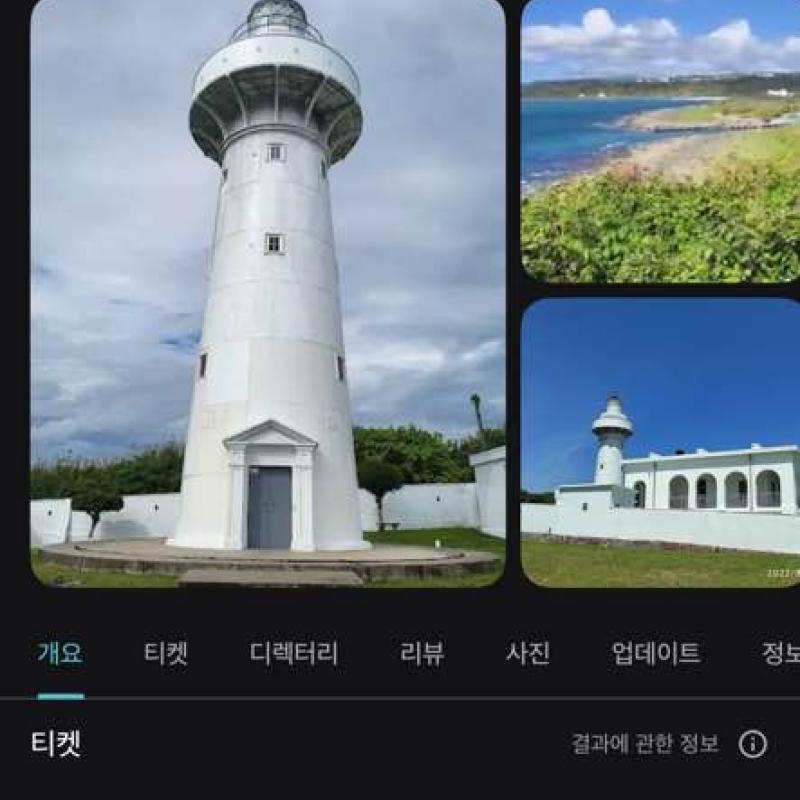Screen dimensions: 800x800
Task: Open the 사진 tab
Action: (528, 654)
